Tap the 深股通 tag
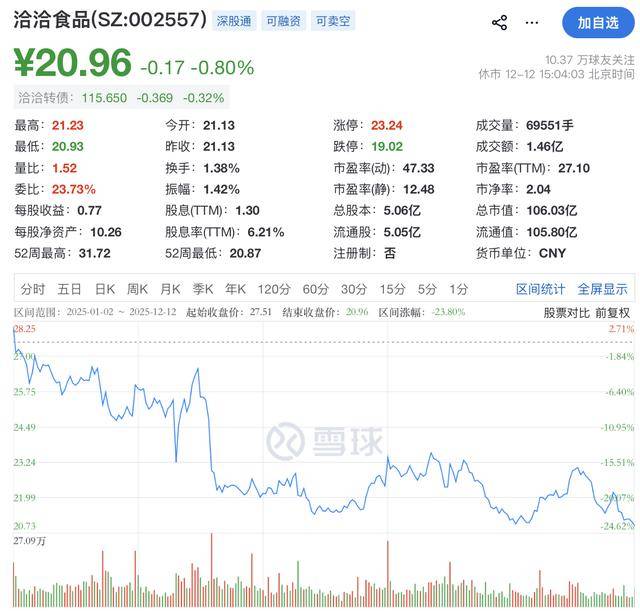The width and height of the screenshot is (640, 611). [x=234, y=21]
